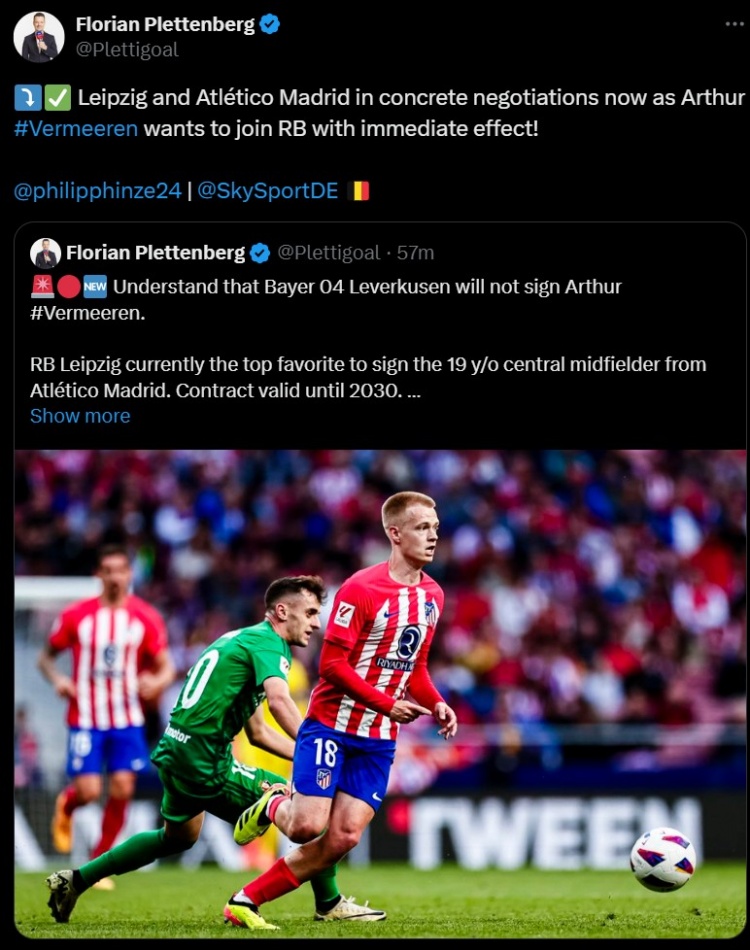Open quoted tweet author Florian Plettenberg

click(x=155, y=253)
